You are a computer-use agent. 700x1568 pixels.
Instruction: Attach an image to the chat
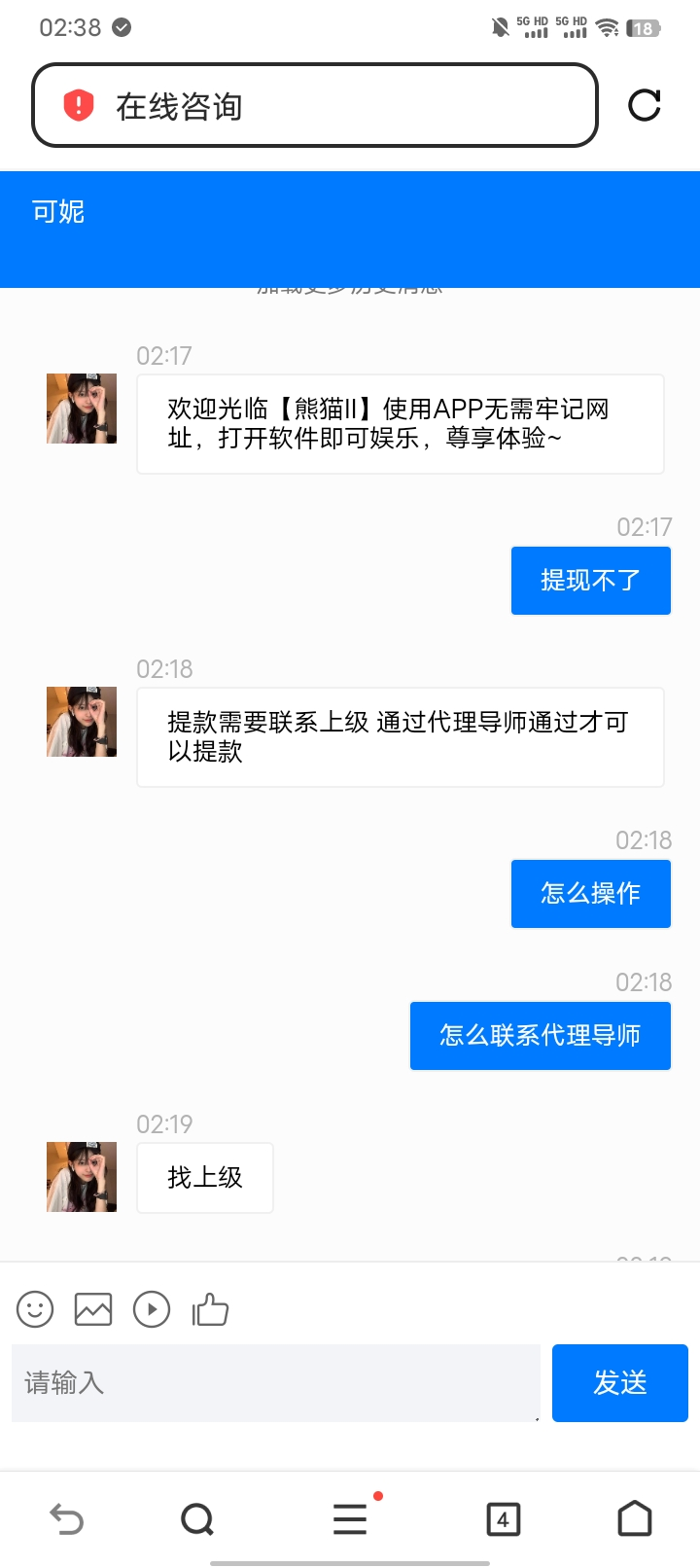click(93, 1309)
